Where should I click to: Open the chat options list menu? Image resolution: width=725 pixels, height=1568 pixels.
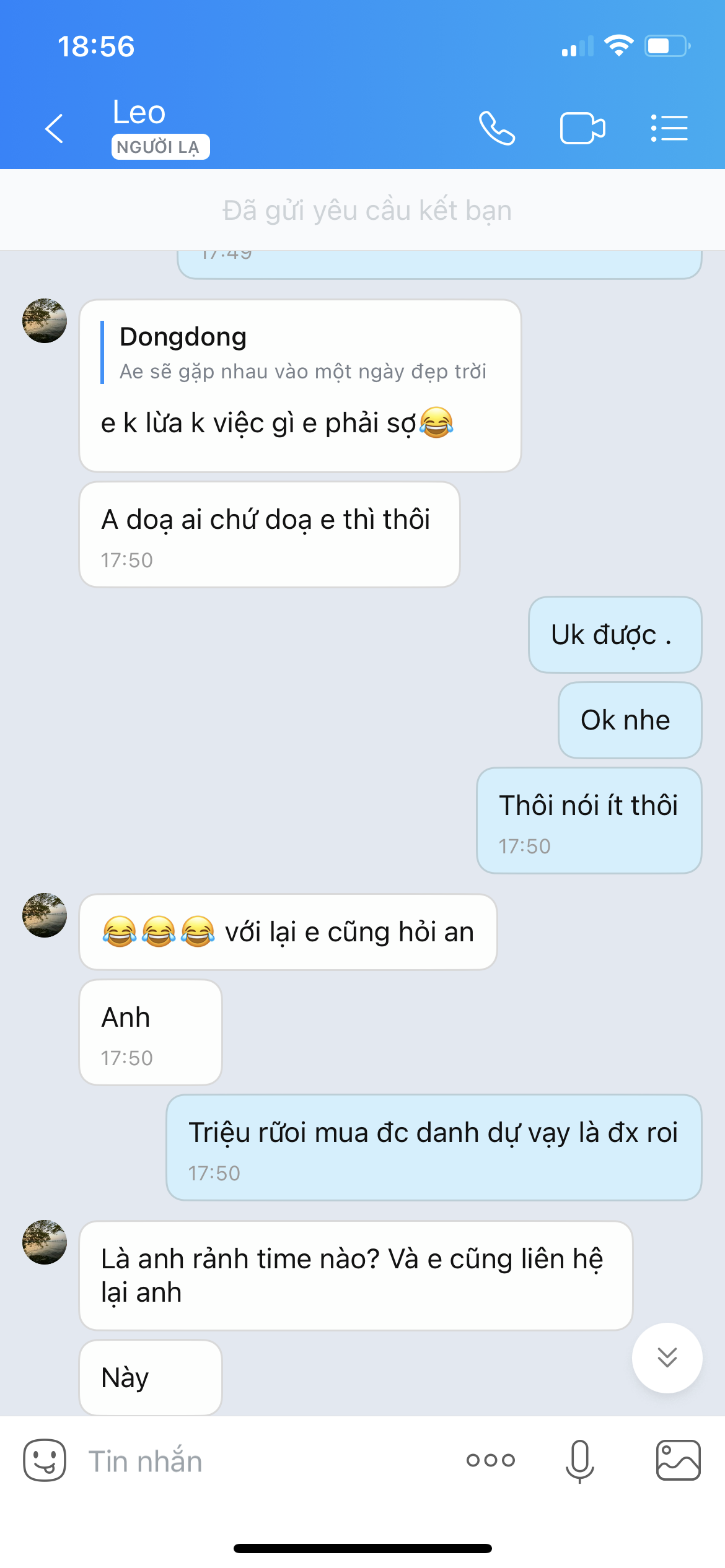[x=669, y=129]
